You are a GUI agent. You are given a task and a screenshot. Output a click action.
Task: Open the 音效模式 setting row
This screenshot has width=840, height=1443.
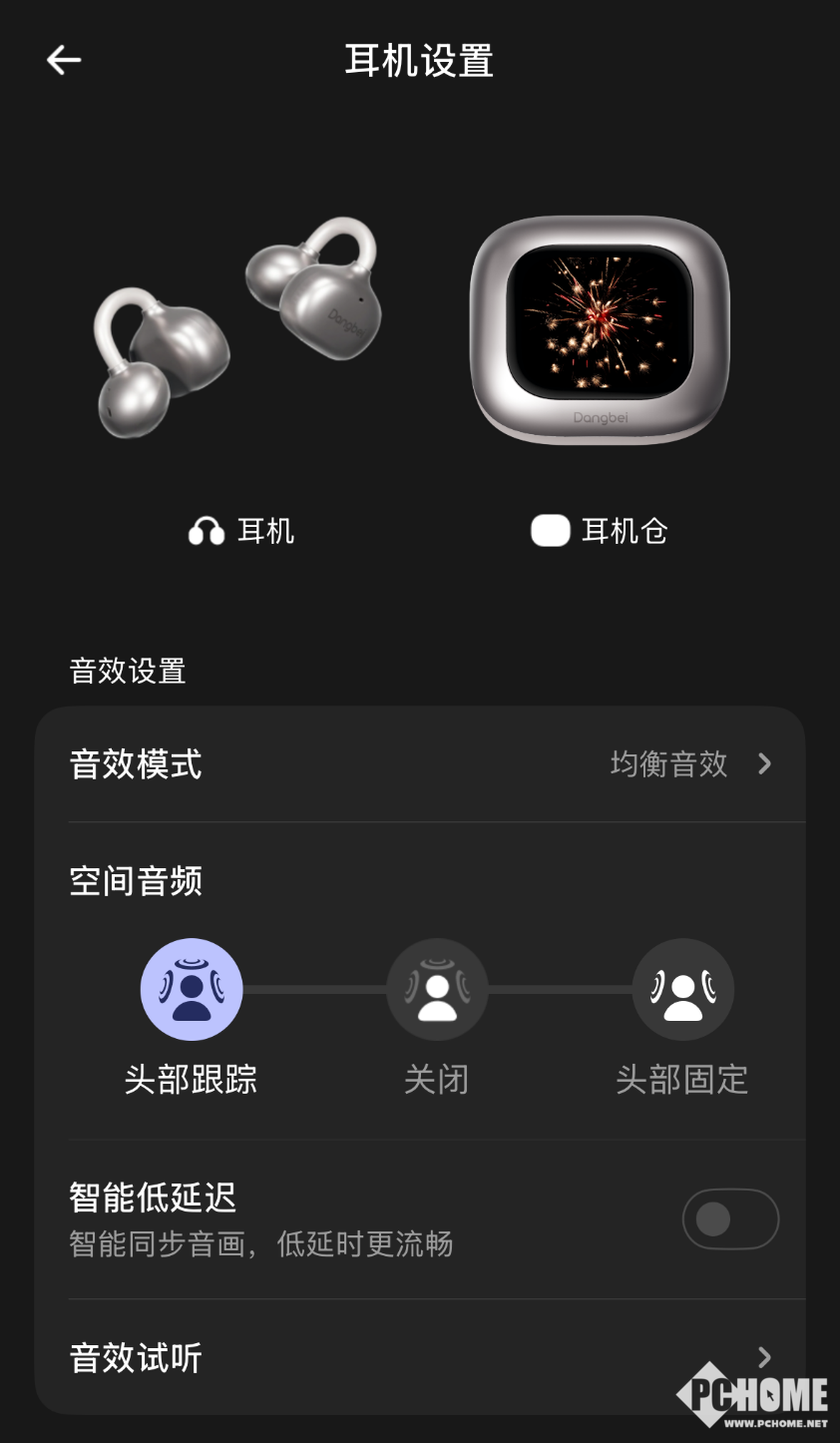coord(420,764)
